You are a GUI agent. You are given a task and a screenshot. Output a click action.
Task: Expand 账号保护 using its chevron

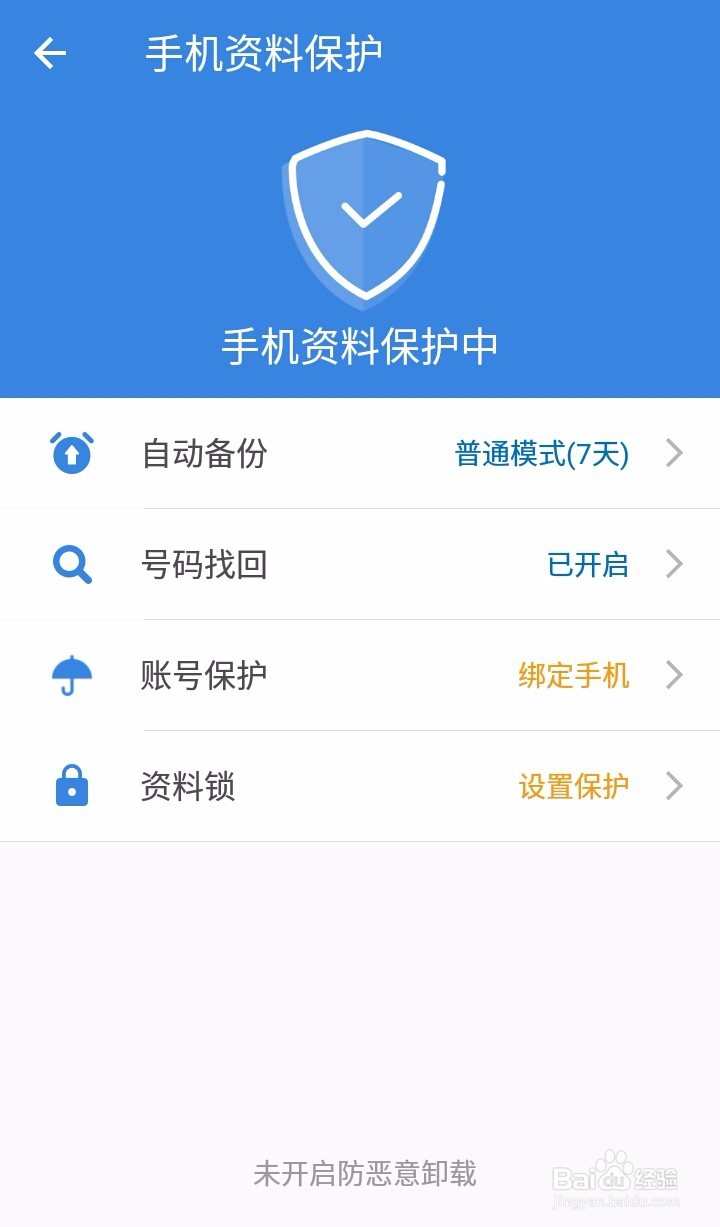[x=676, y=675]
